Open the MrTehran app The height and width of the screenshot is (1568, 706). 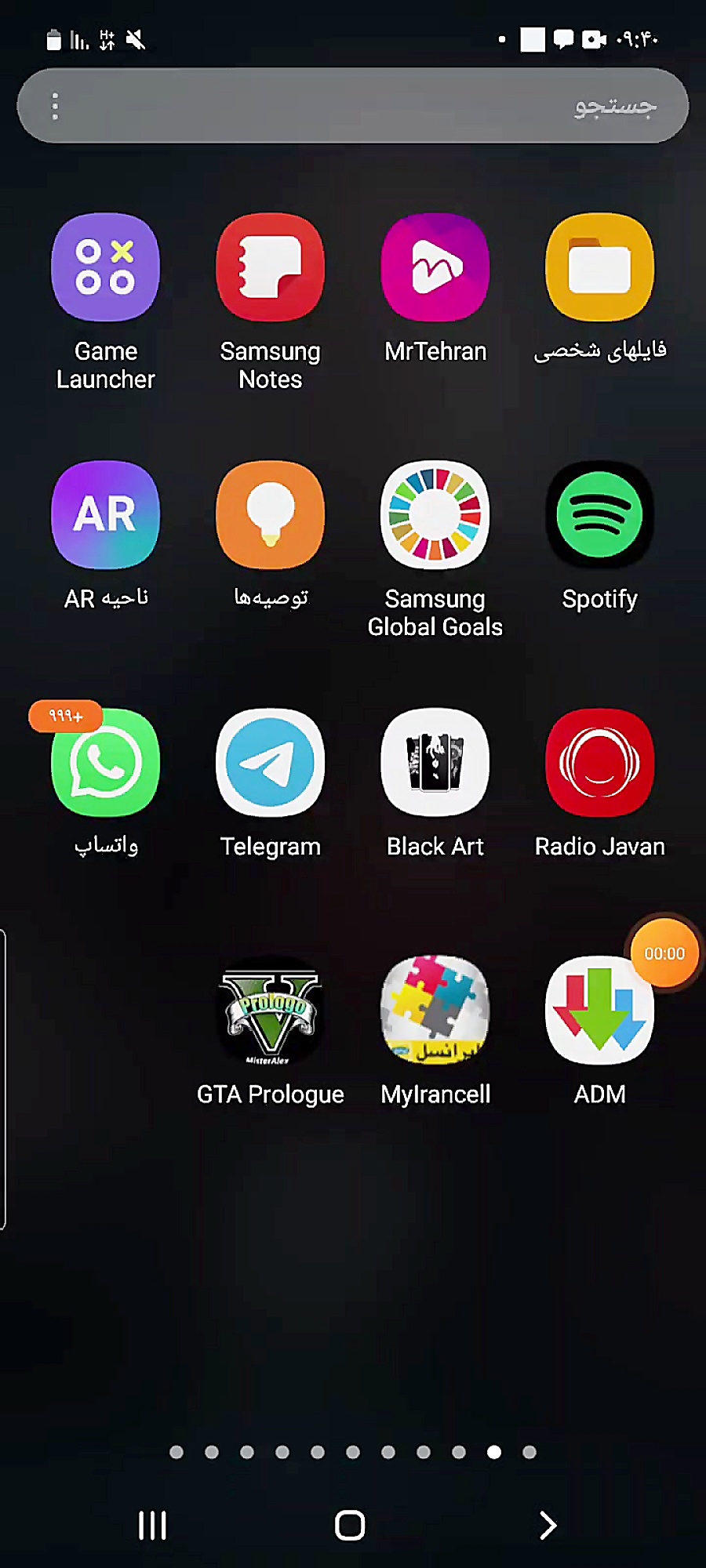[x=435, y=268]
